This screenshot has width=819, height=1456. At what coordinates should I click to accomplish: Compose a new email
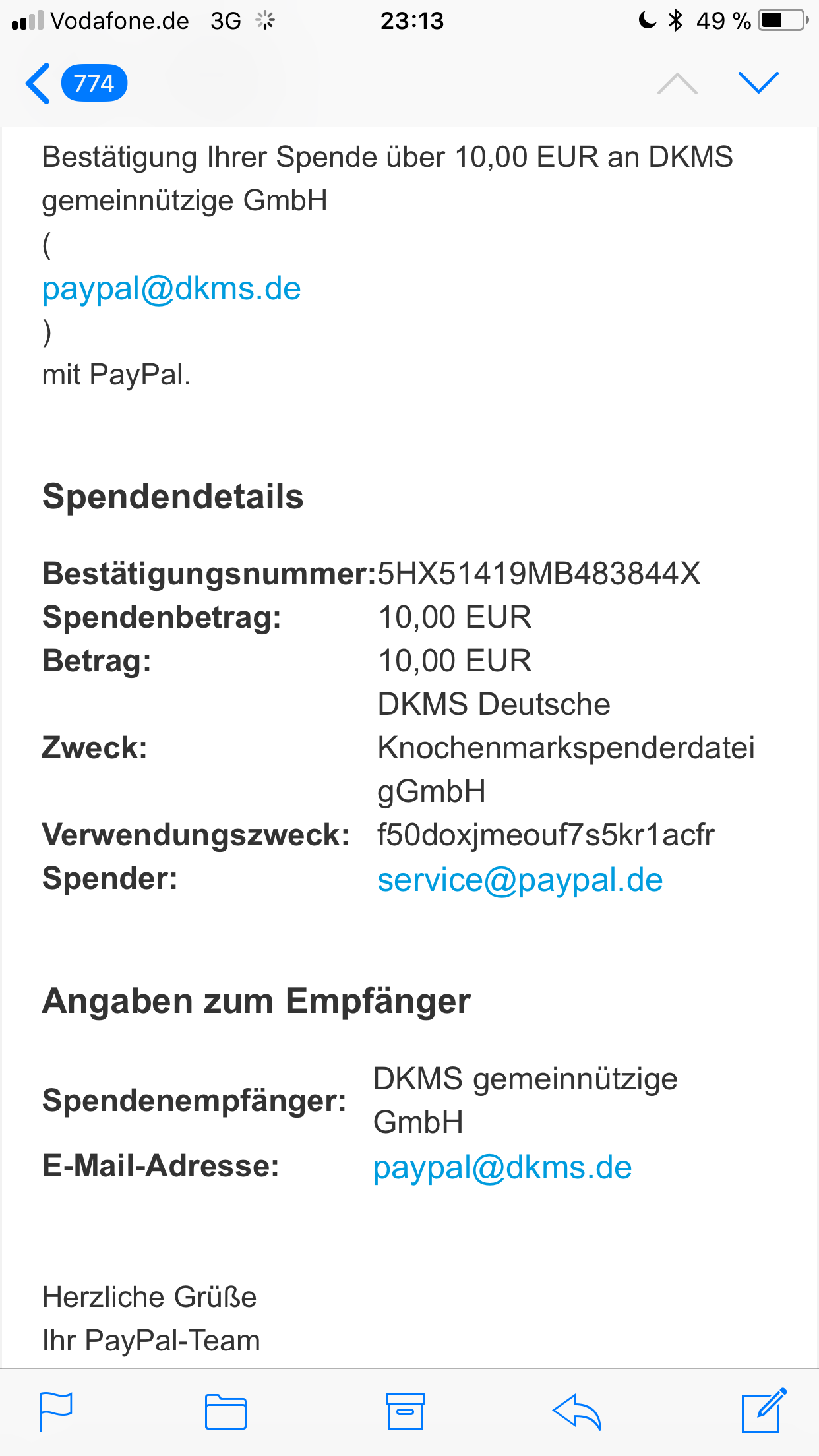(x=764, y=1410)
